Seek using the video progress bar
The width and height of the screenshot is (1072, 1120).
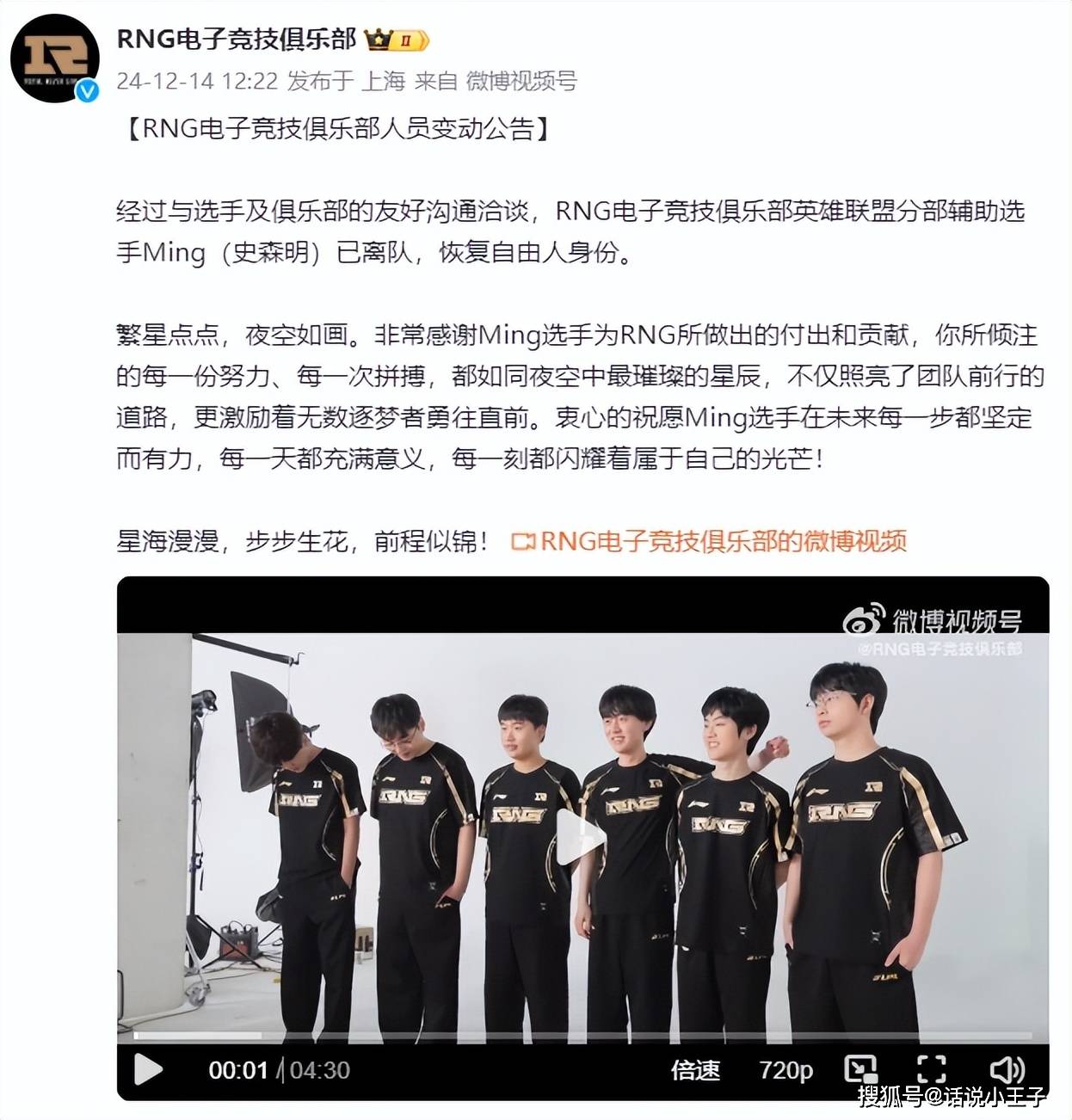click(582, 1035)
